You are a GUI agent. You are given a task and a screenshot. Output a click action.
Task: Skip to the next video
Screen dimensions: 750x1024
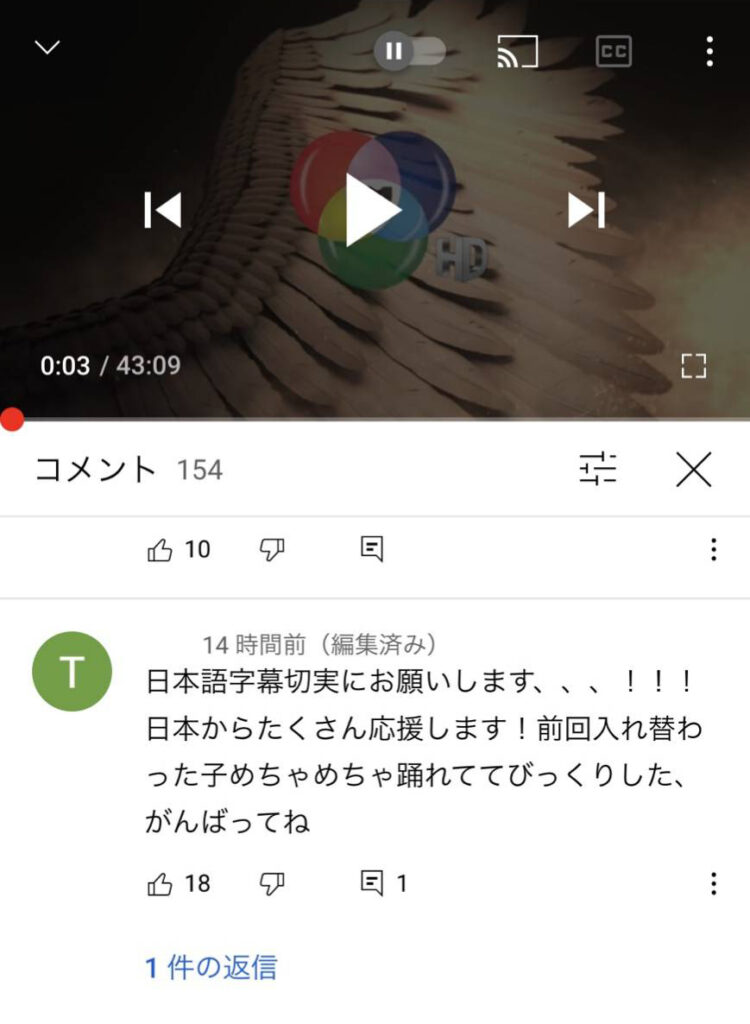tap(586, 210)
